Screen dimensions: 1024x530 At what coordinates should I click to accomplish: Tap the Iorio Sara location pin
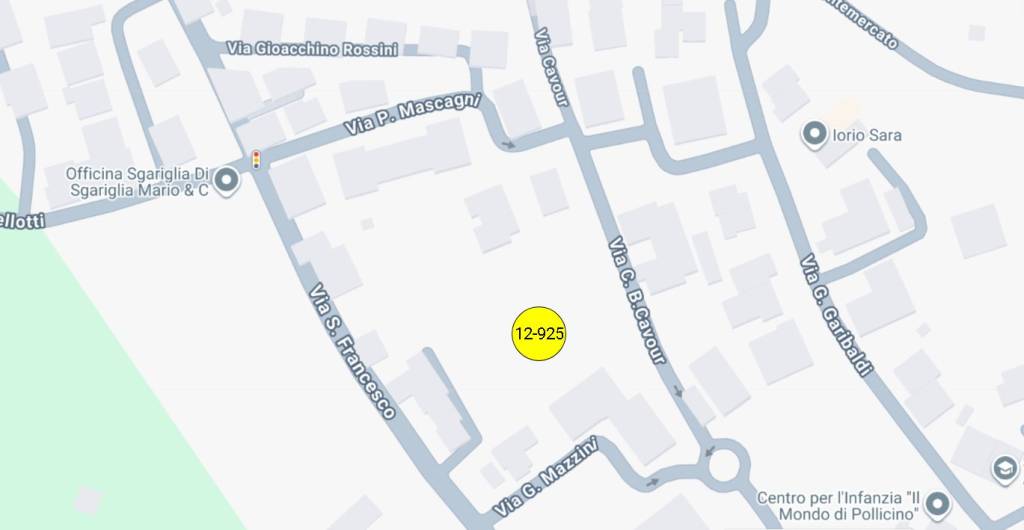[814, 134]
